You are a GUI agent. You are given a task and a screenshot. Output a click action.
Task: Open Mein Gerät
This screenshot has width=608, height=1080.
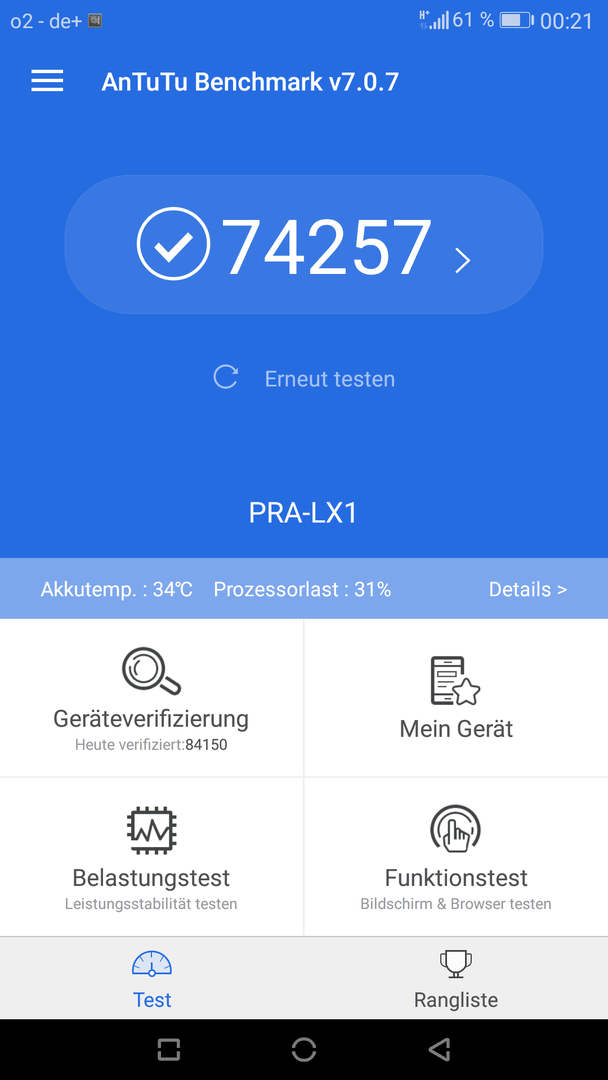click(456, 698)
